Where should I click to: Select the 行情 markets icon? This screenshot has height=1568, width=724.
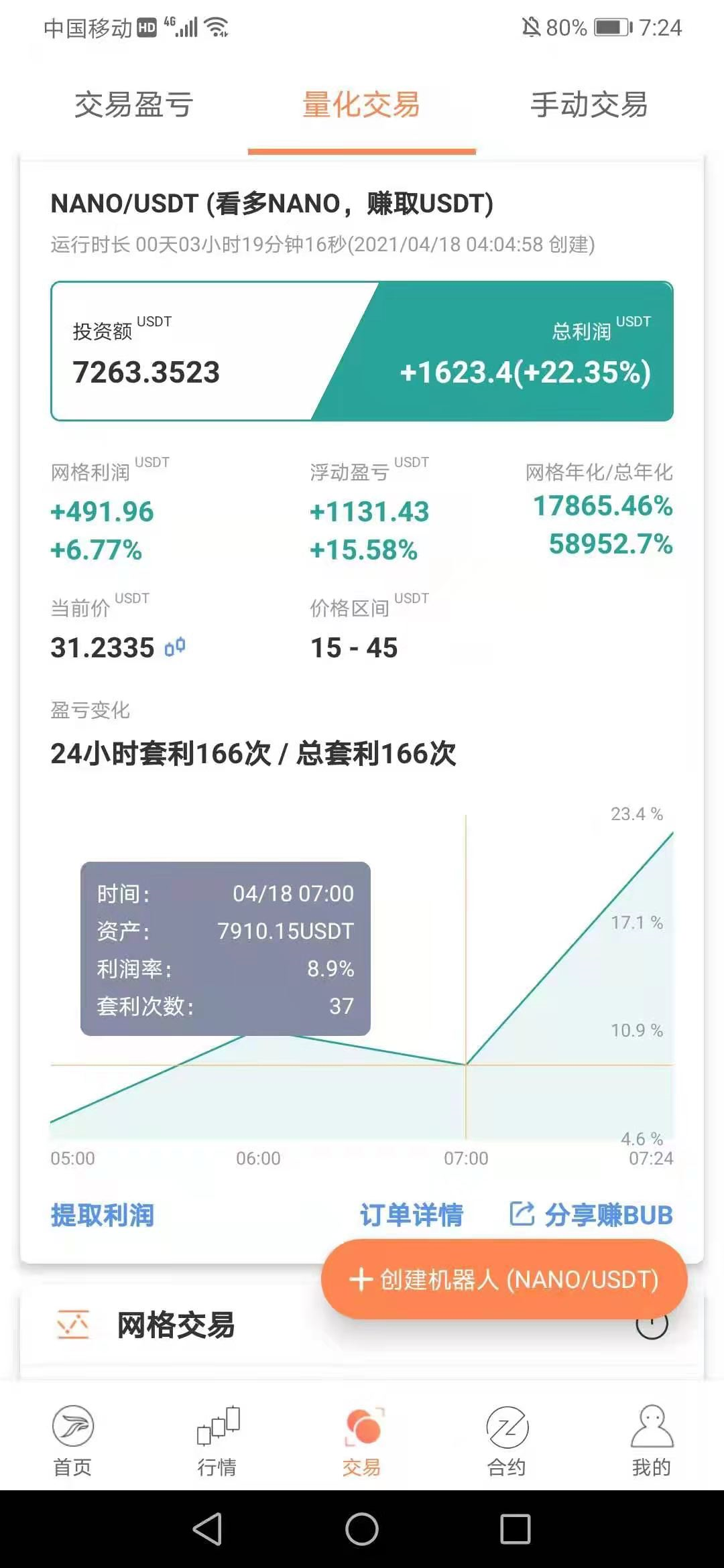pos(217,1424)
